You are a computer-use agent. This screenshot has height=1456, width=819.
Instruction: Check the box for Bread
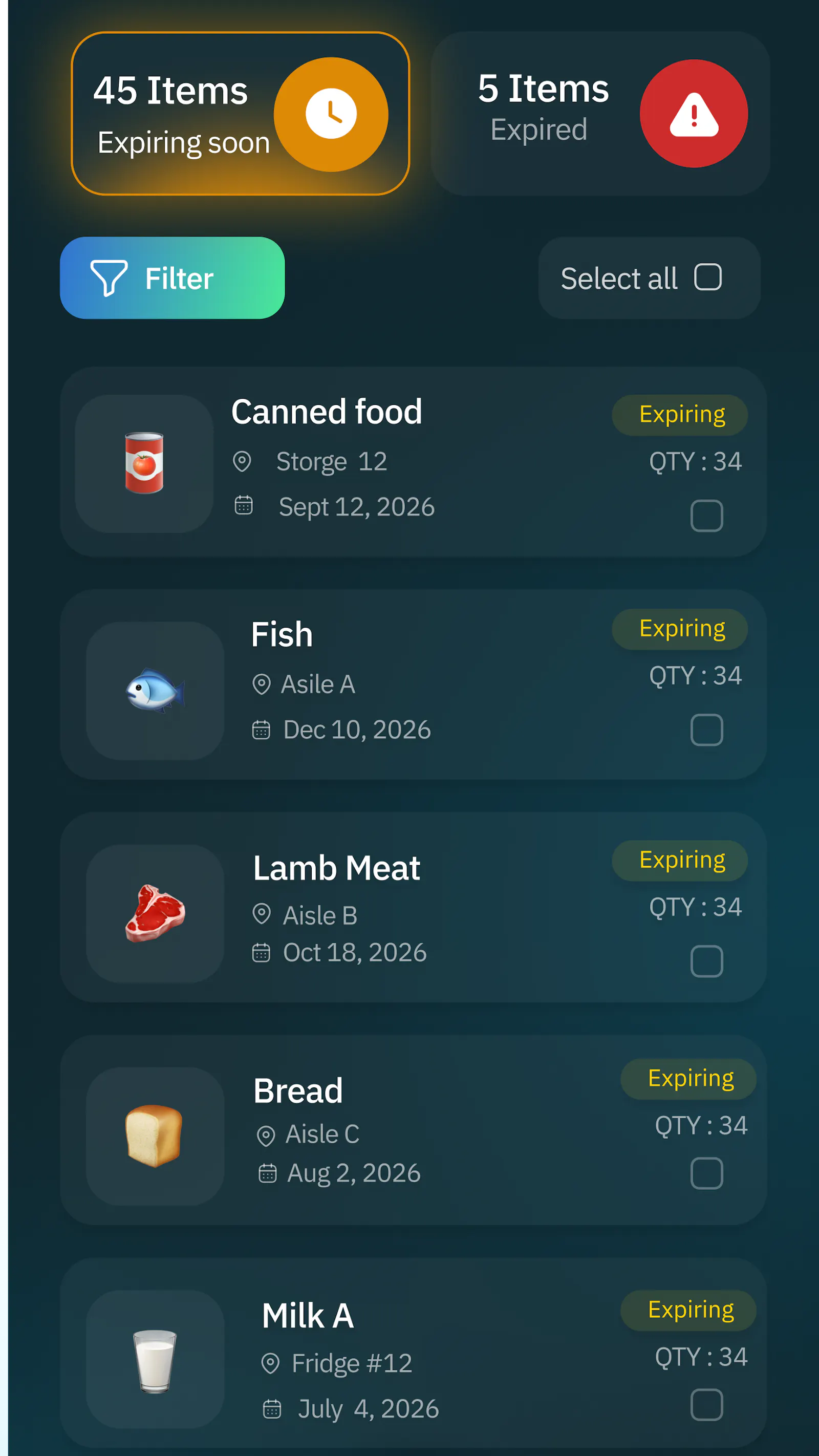(x=706, y=1173)
